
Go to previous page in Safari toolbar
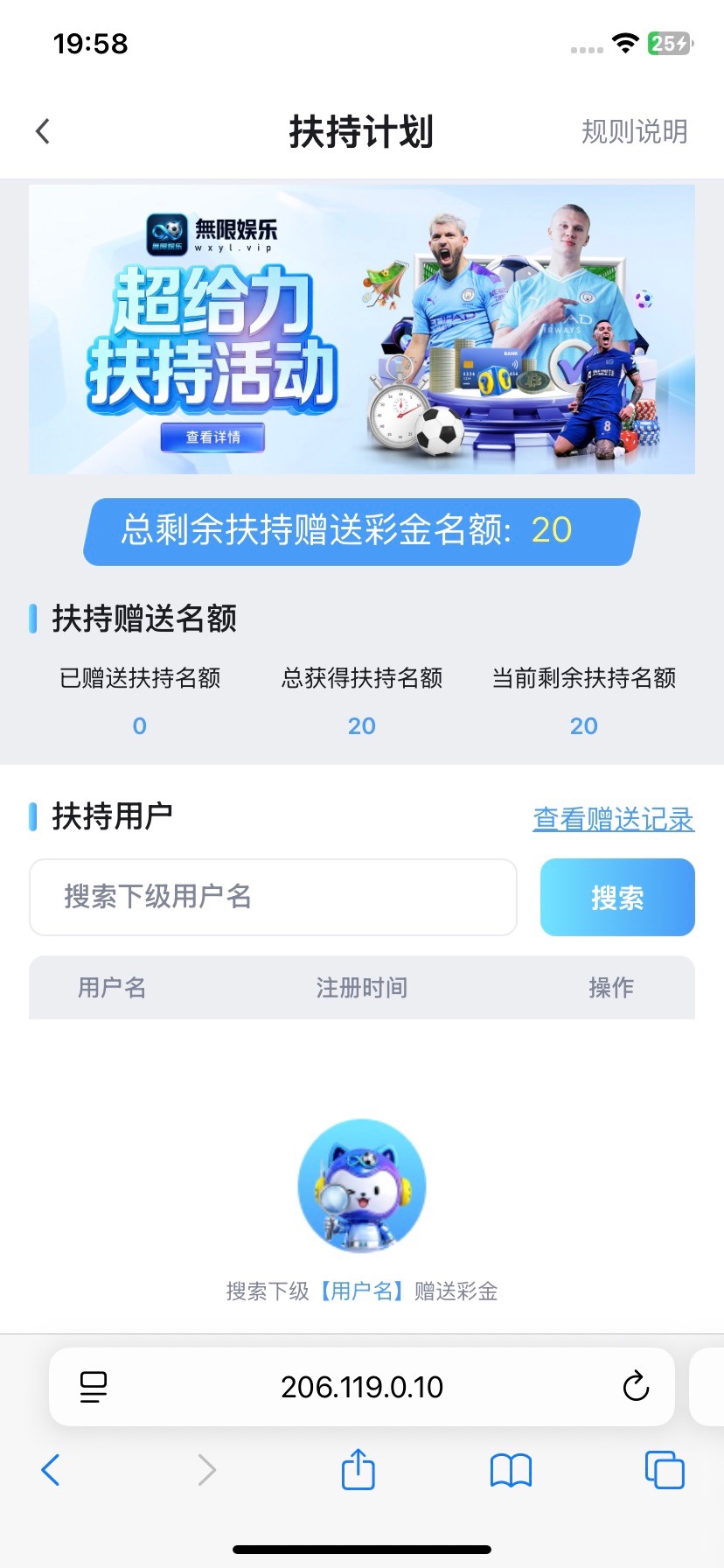tap(51, 1470)
